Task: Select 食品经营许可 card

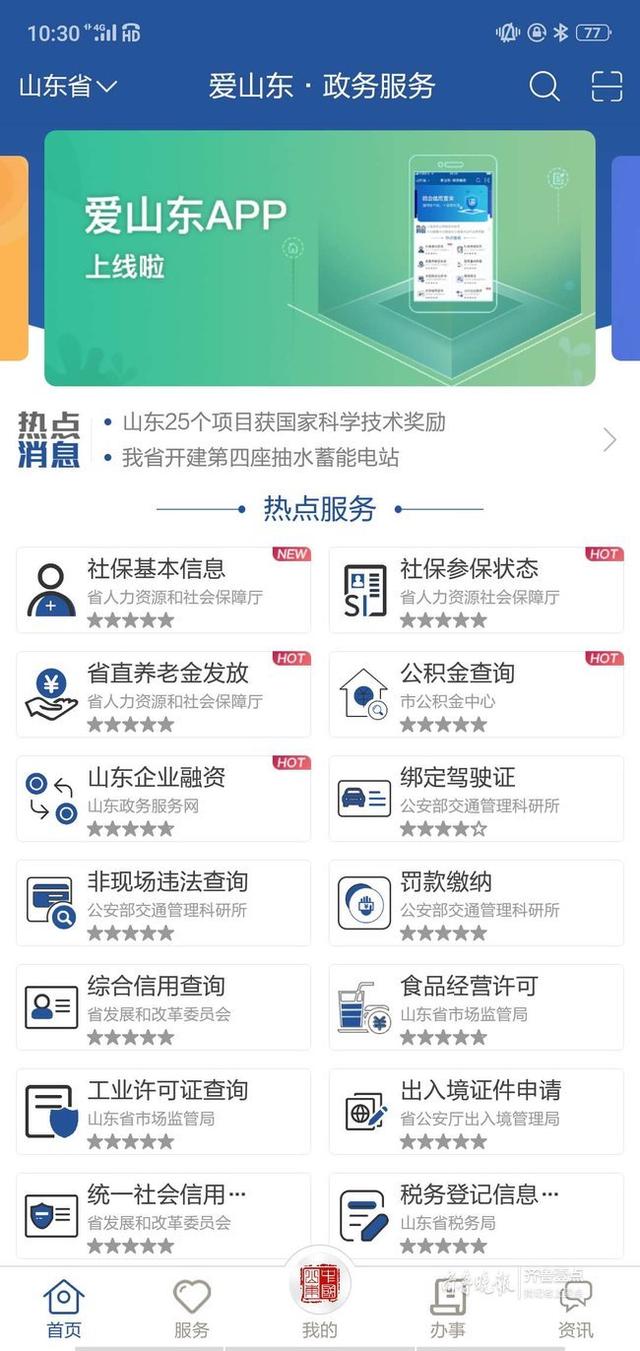Action: point(476,1006)
